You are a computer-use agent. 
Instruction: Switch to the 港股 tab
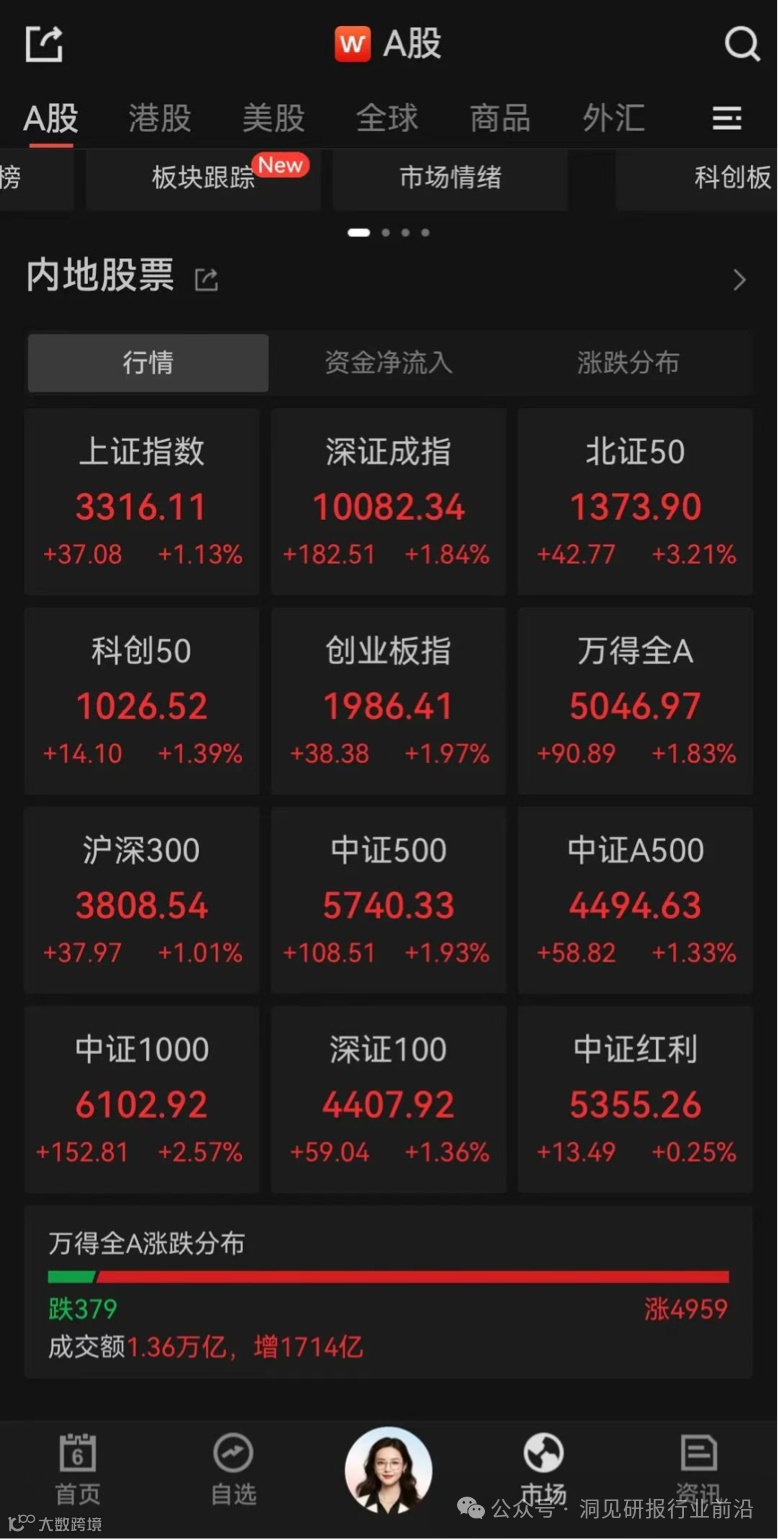coord(160,118)
